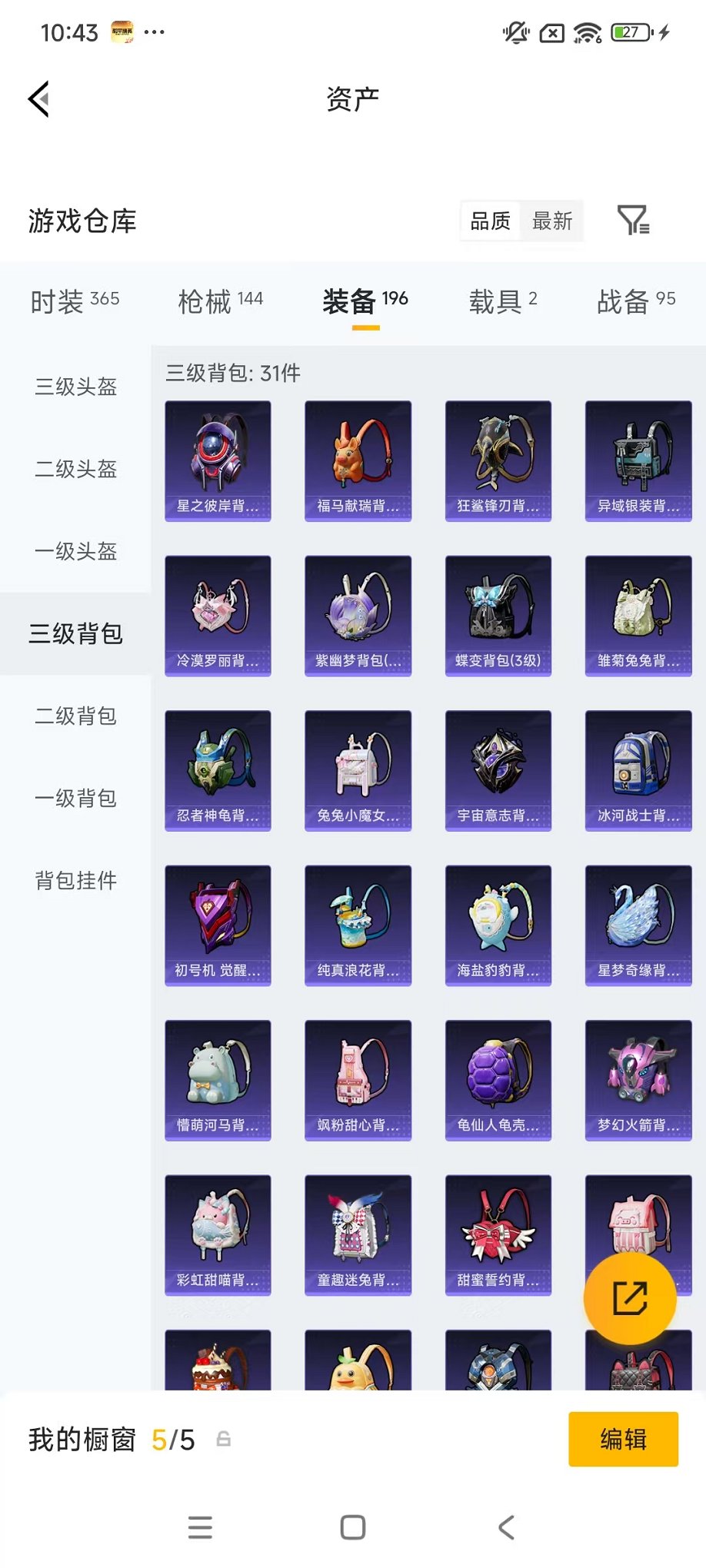Open 我的橱窗 showcase

(x=81, y=1440)
